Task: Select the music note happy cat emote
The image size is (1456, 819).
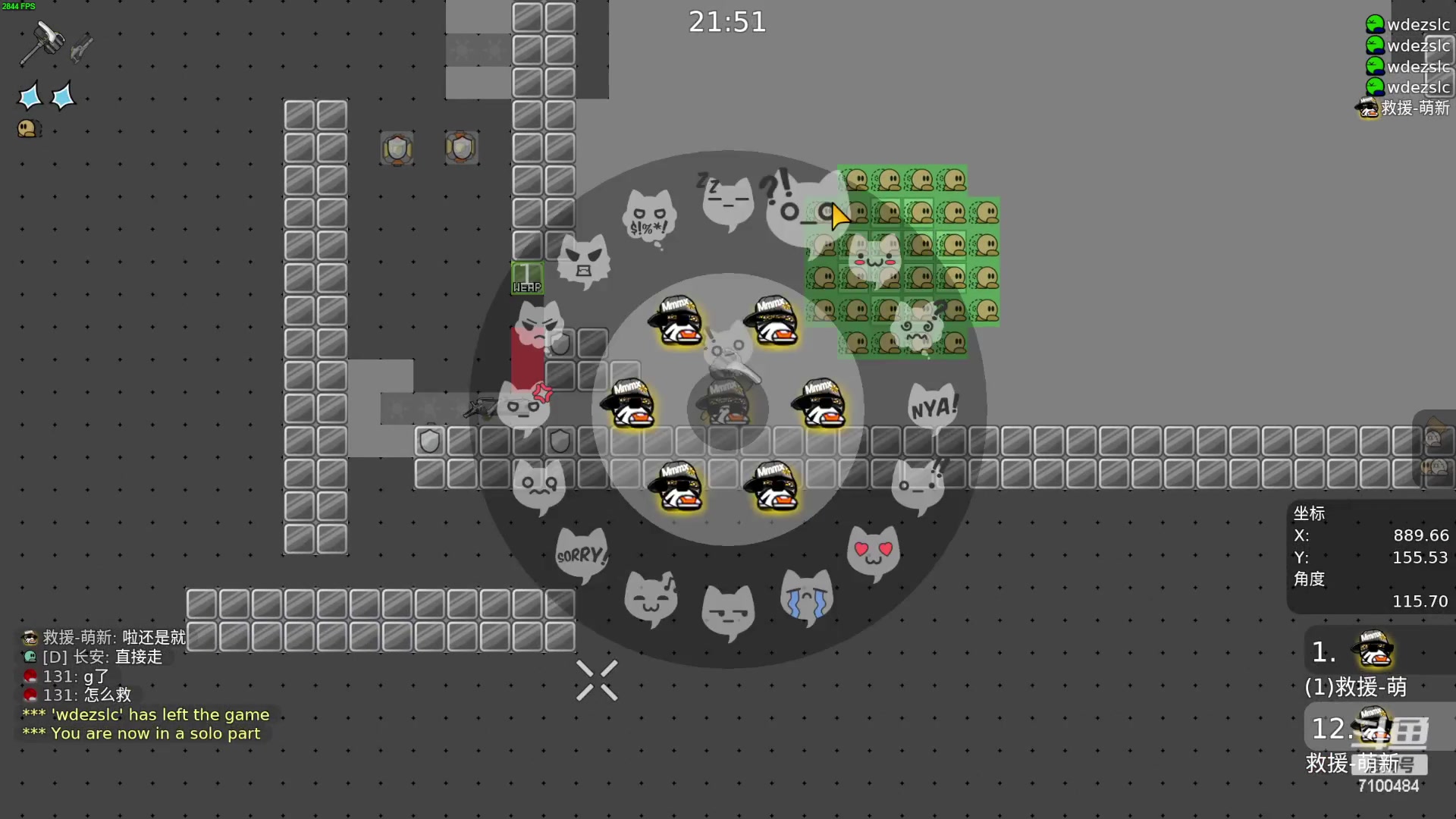Action: click(x=650, y=598)
